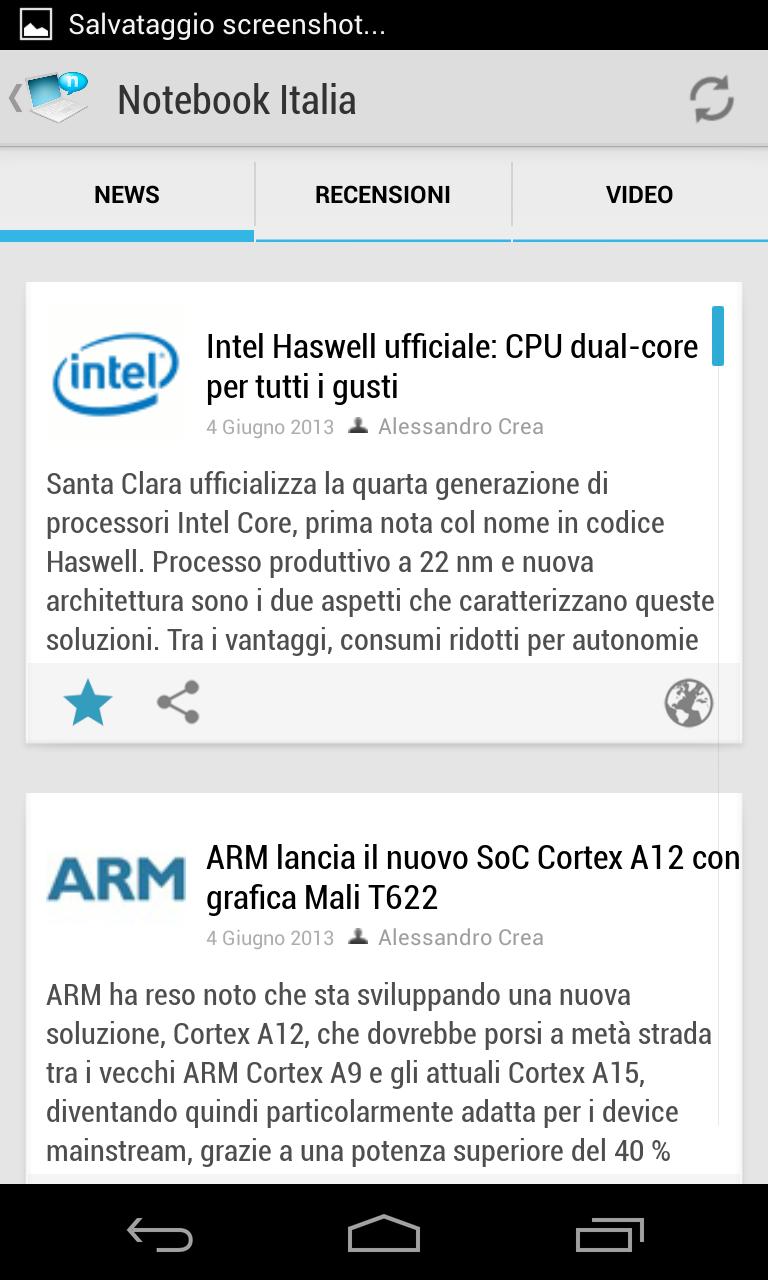This screenshot has width=768, height=1280.
Task: Tap the refresh icon to reload news
Action: (x=711, y=99)
